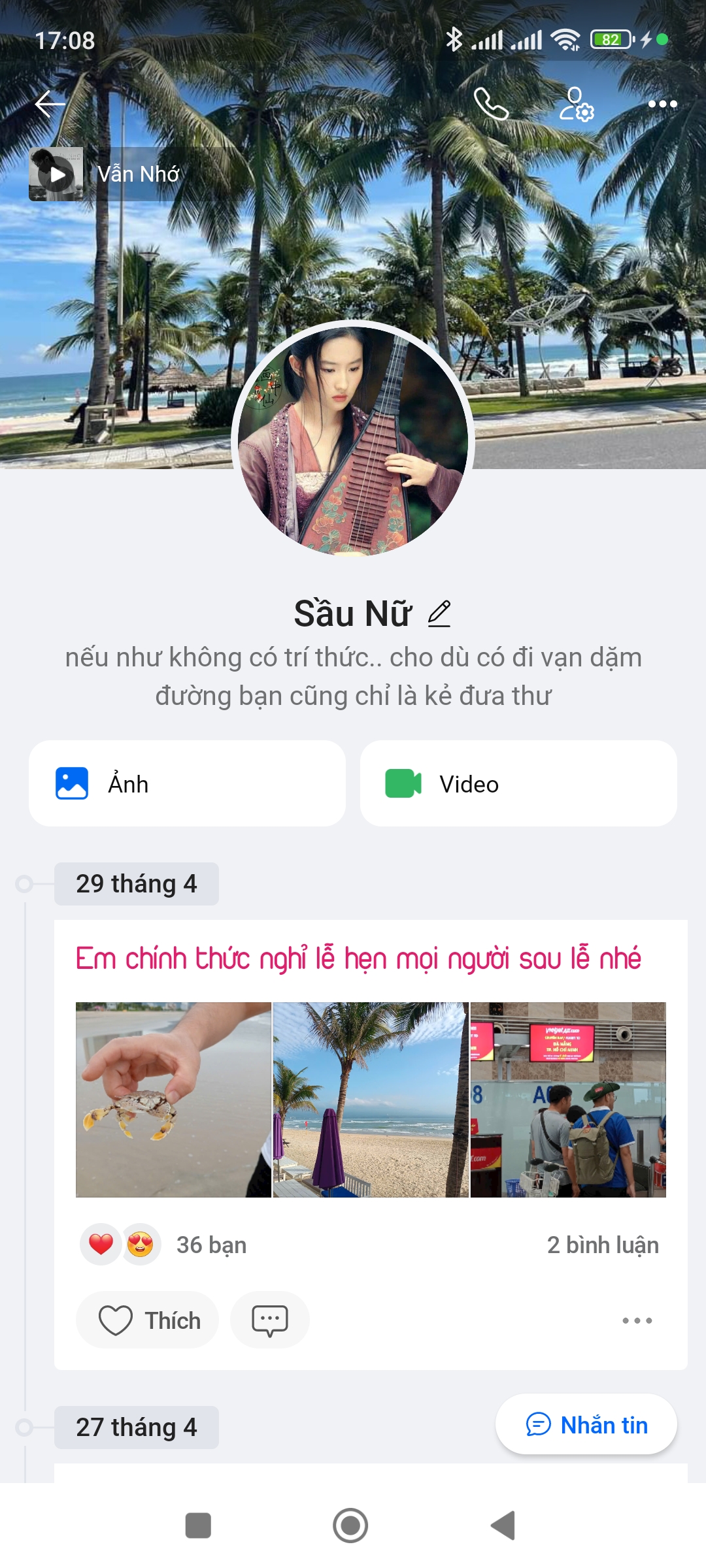This screenshot has width=706, height=1568.
Task: Open the top-right overflow menu
Action: pyautogui.click(x=662, y=104)
